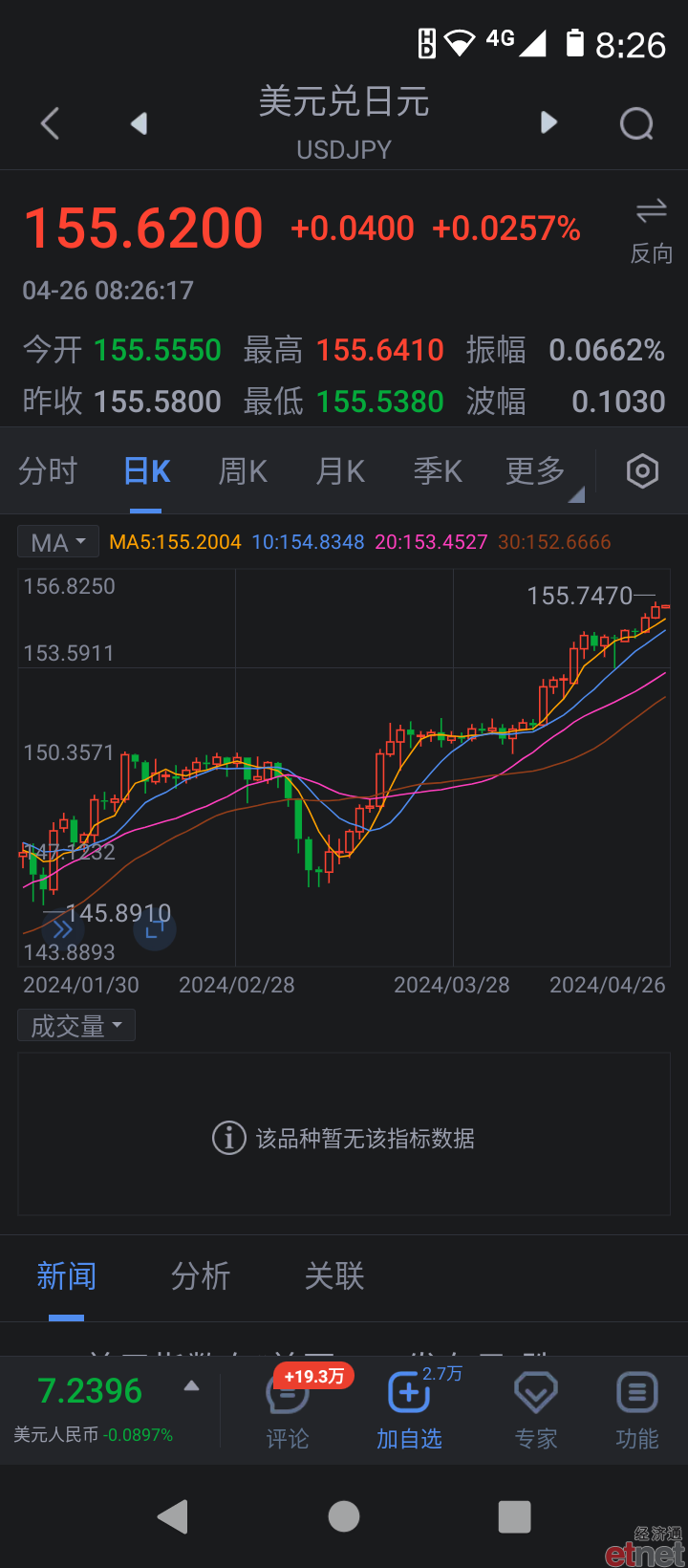Open the MA indicator dropdown
The width and height of the screenshot is (688, 1568).
(58, 542)
